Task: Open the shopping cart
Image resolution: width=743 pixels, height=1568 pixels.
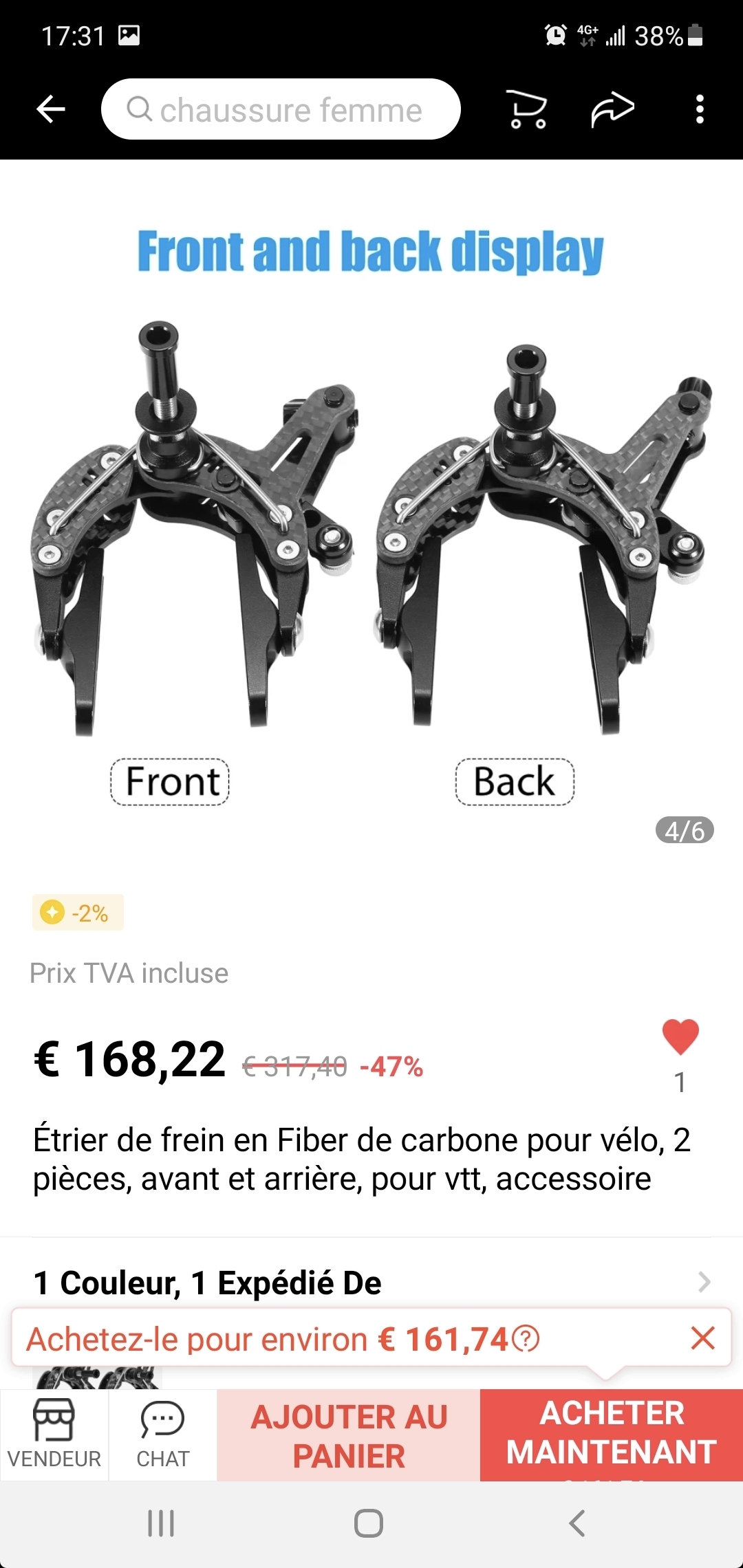Action: coord(527,109)
